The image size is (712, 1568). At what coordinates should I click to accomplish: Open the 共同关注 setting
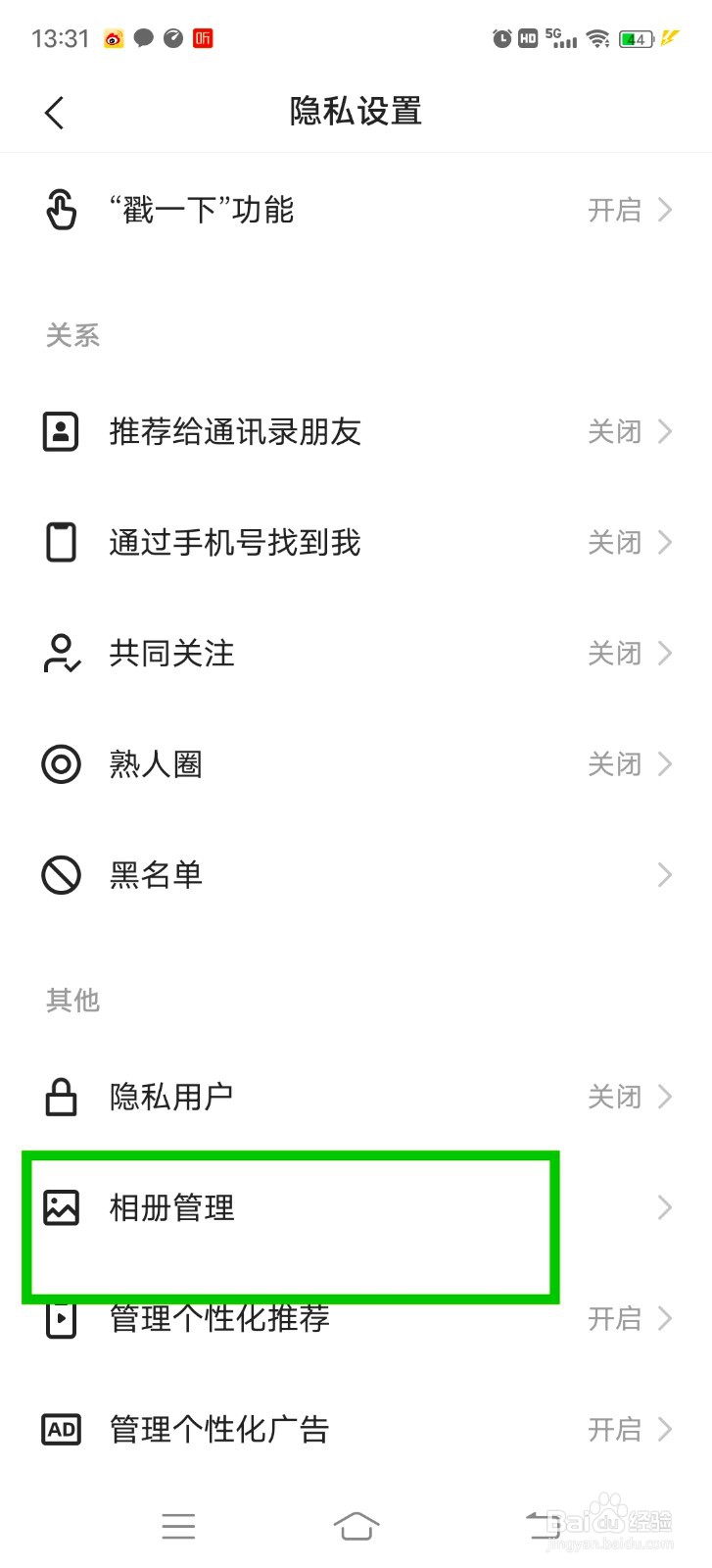pos(356,654)
